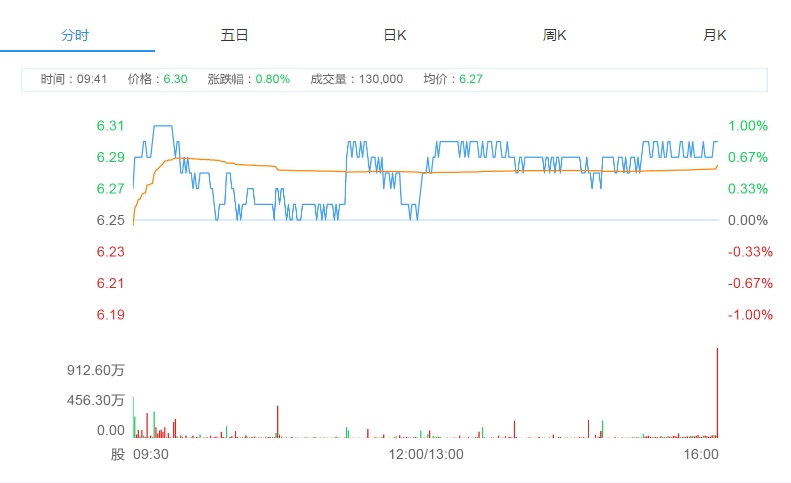Image resolution: width=791 pixels, height=483 pixels.
Task: Select the 分时 intraday tab
Action: 75,35
